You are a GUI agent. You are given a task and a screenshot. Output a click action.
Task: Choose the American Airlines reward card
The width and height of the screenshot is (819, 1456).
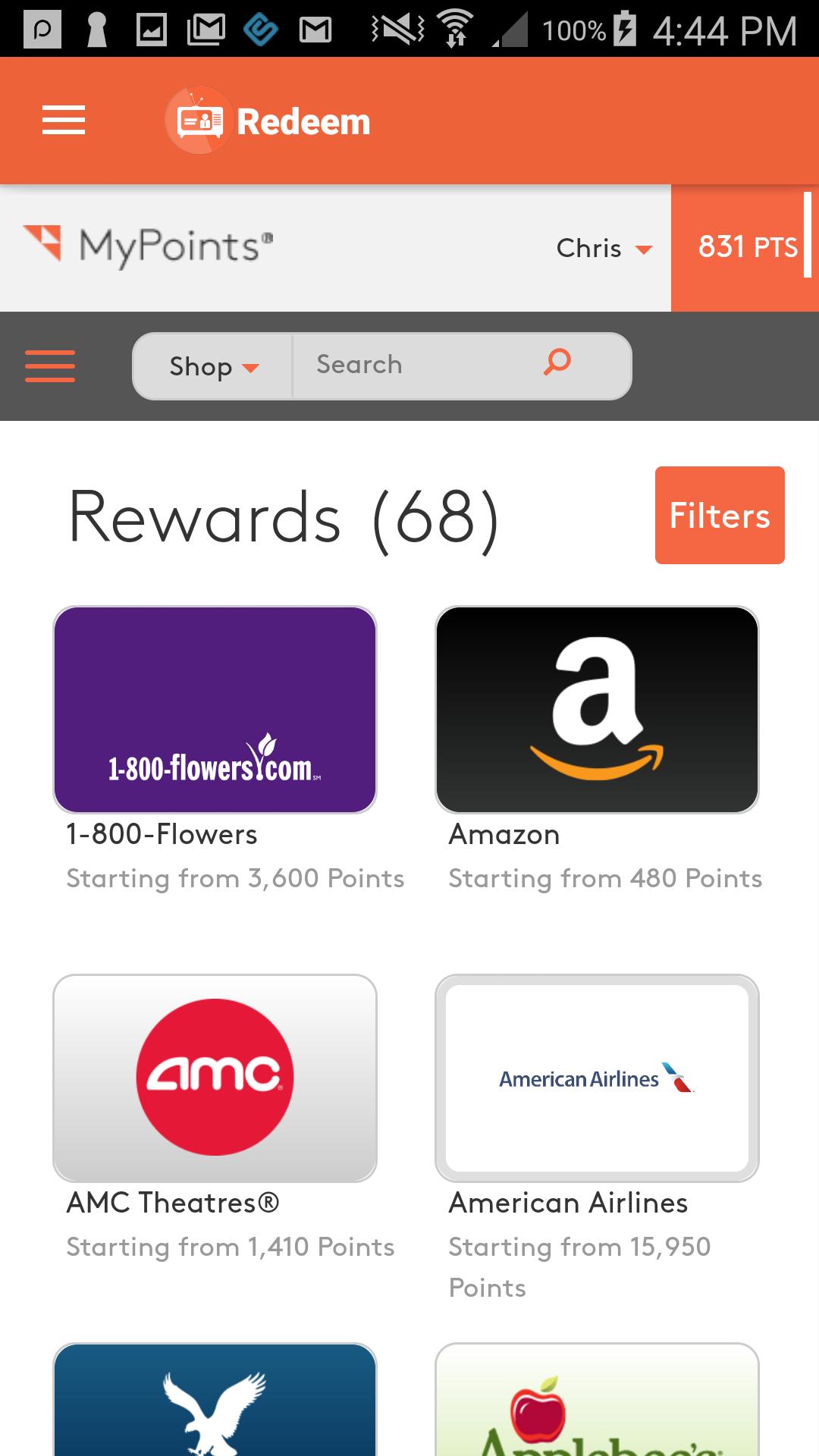[x=597, y=1078]
